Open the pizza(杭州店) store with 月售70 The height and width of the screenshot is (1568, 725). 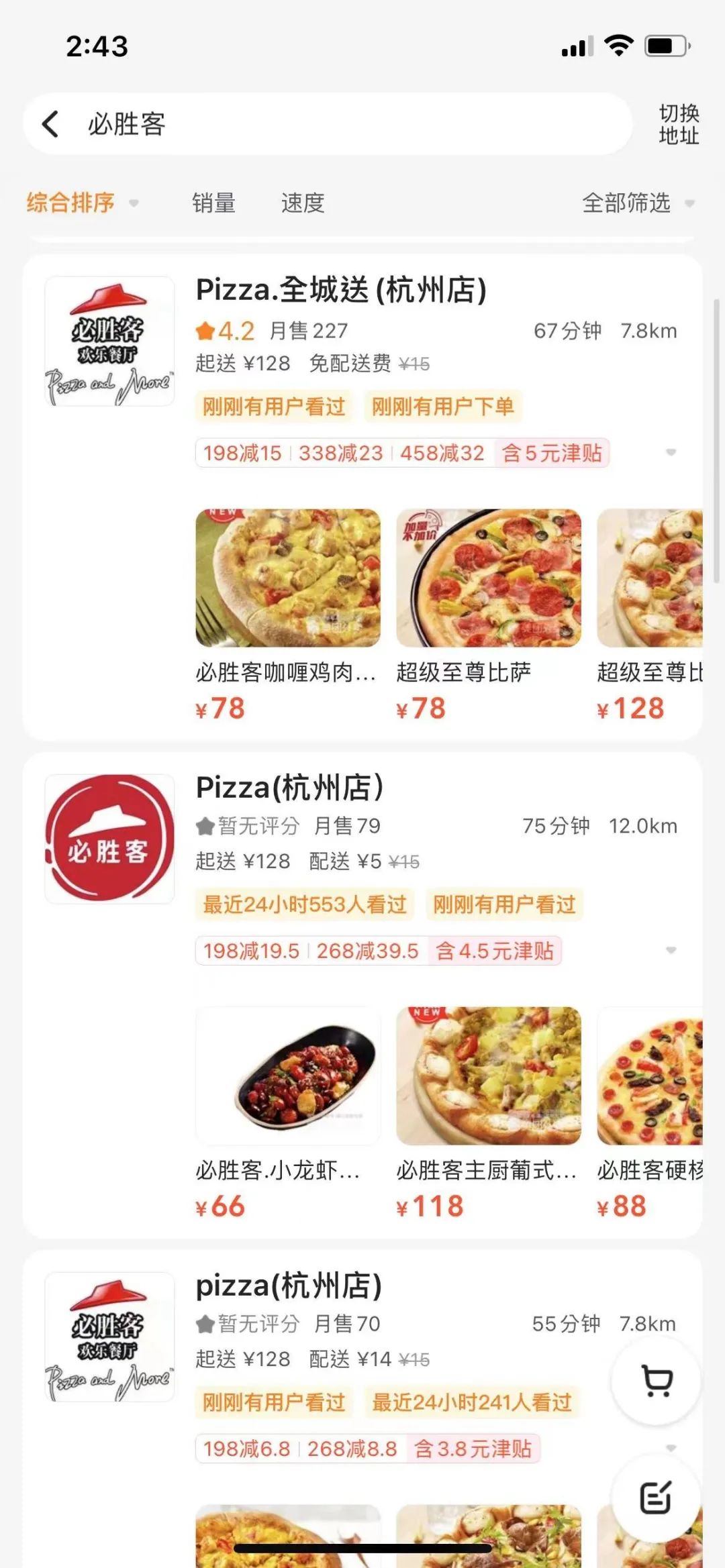pos(289,1286)
